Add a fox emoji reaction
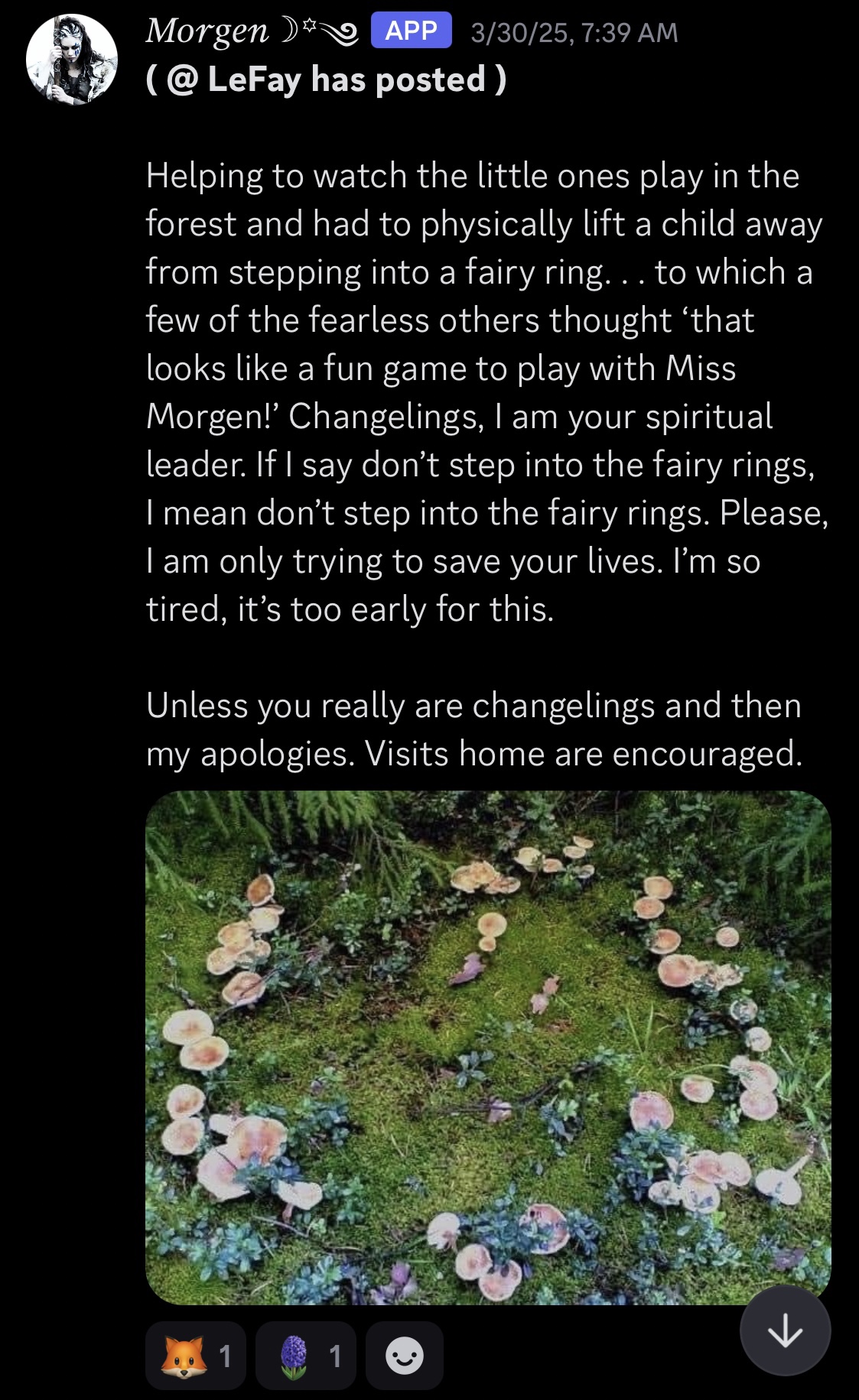This screenshot has height=1400, width=859. [196, 1356]
